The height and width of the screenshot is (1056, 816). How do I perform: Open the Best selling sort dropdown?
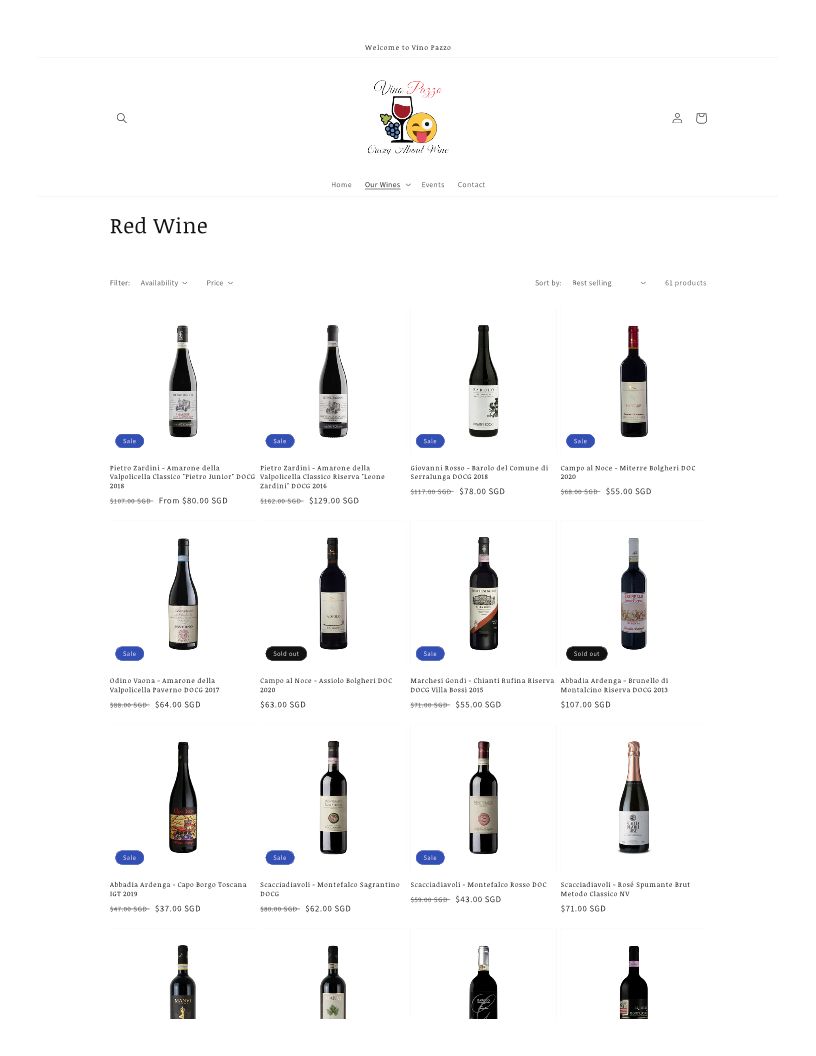pos(608,283)
